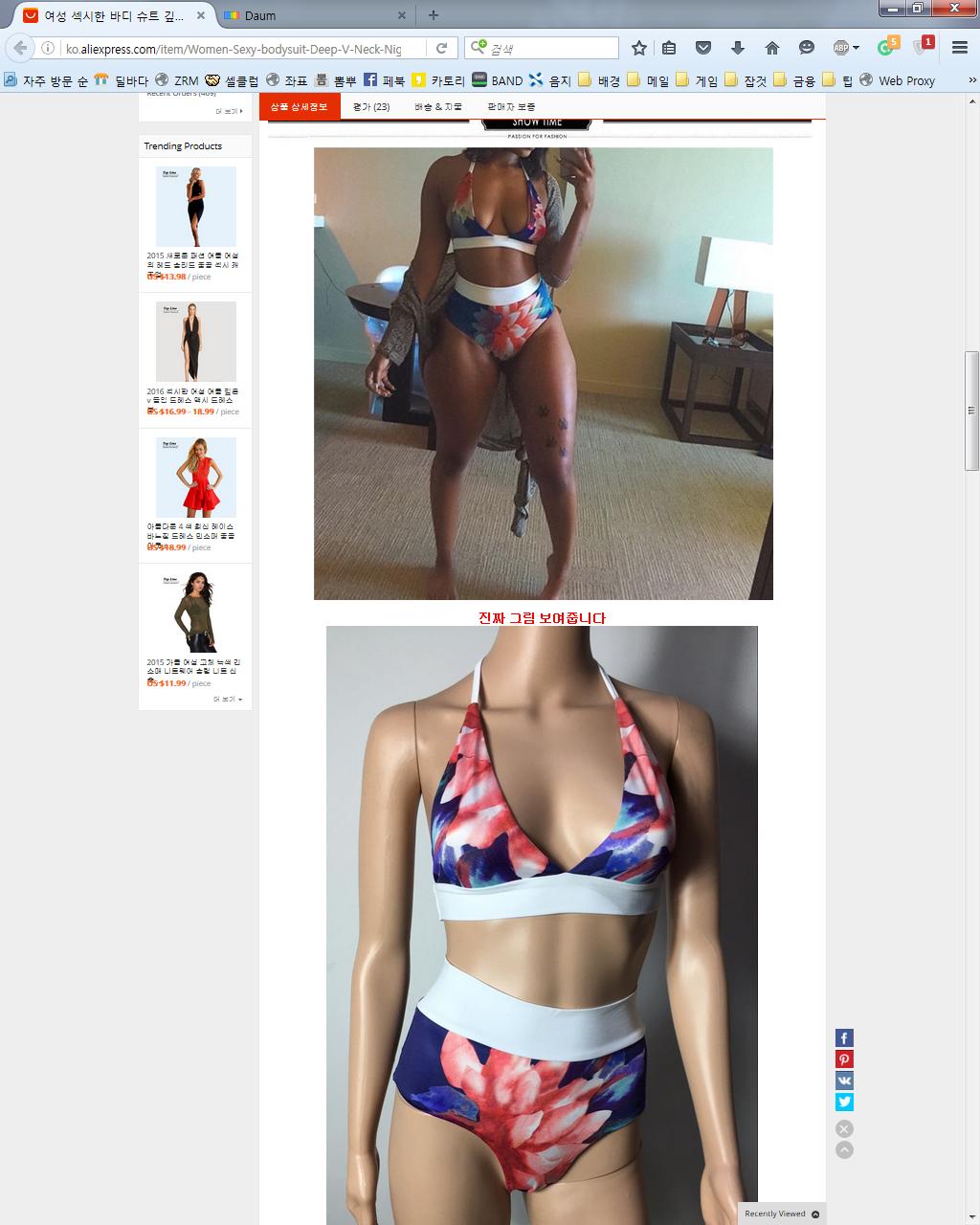Switch to the 배송 & 지불 tab

[438, 107]
